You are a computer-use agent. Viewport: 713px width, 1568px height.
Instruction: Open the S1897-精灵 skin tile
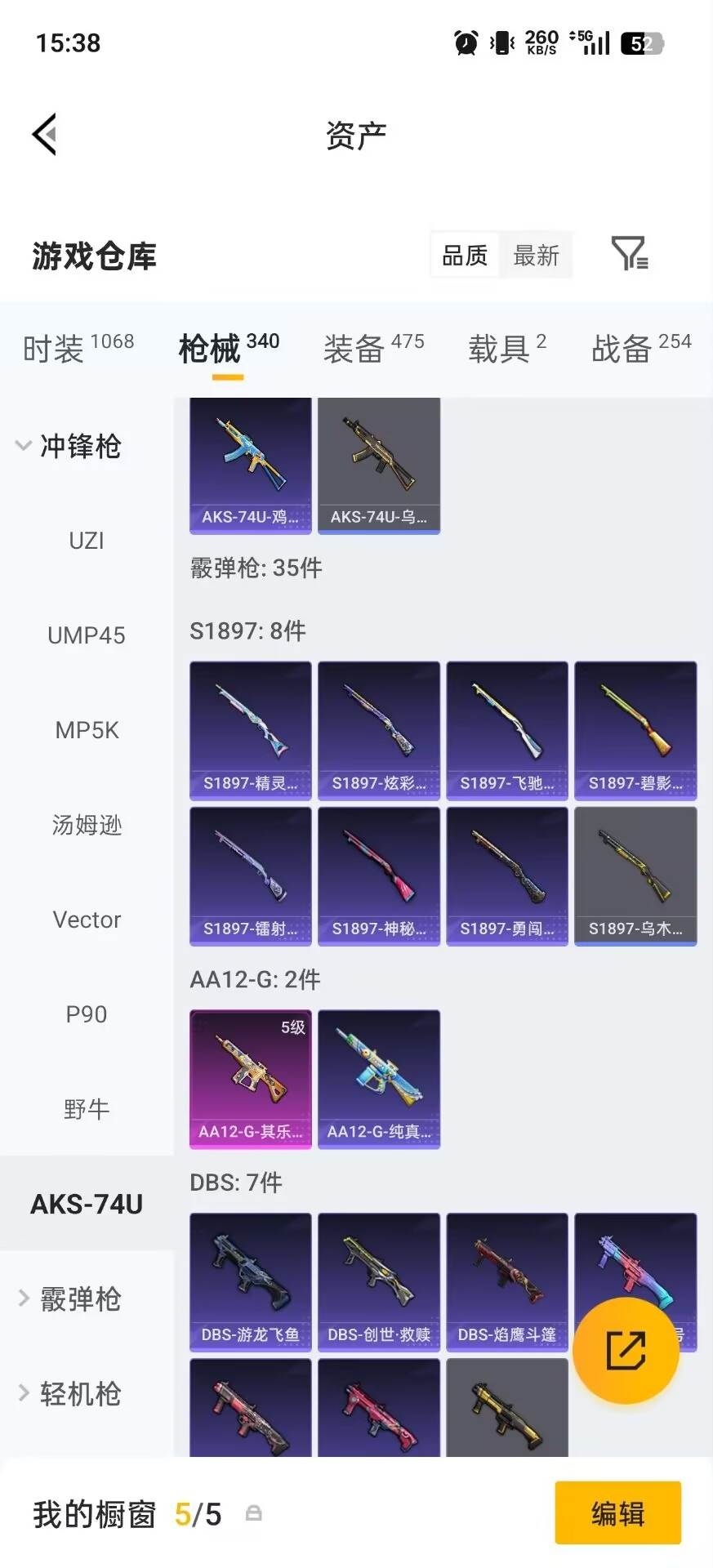pyautogui.click(x=251, y=730)
